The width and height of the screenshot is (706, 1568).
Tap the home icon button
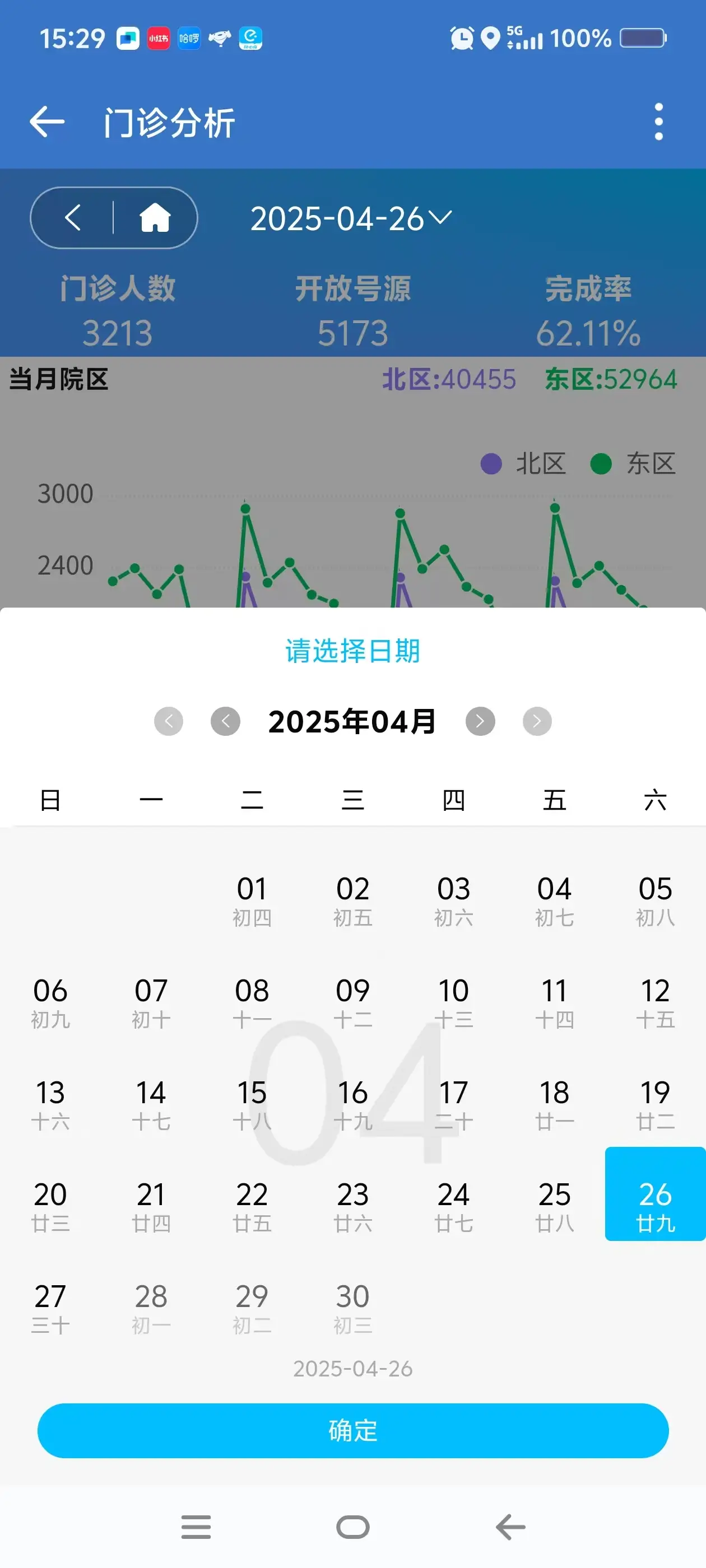point(155,218)
